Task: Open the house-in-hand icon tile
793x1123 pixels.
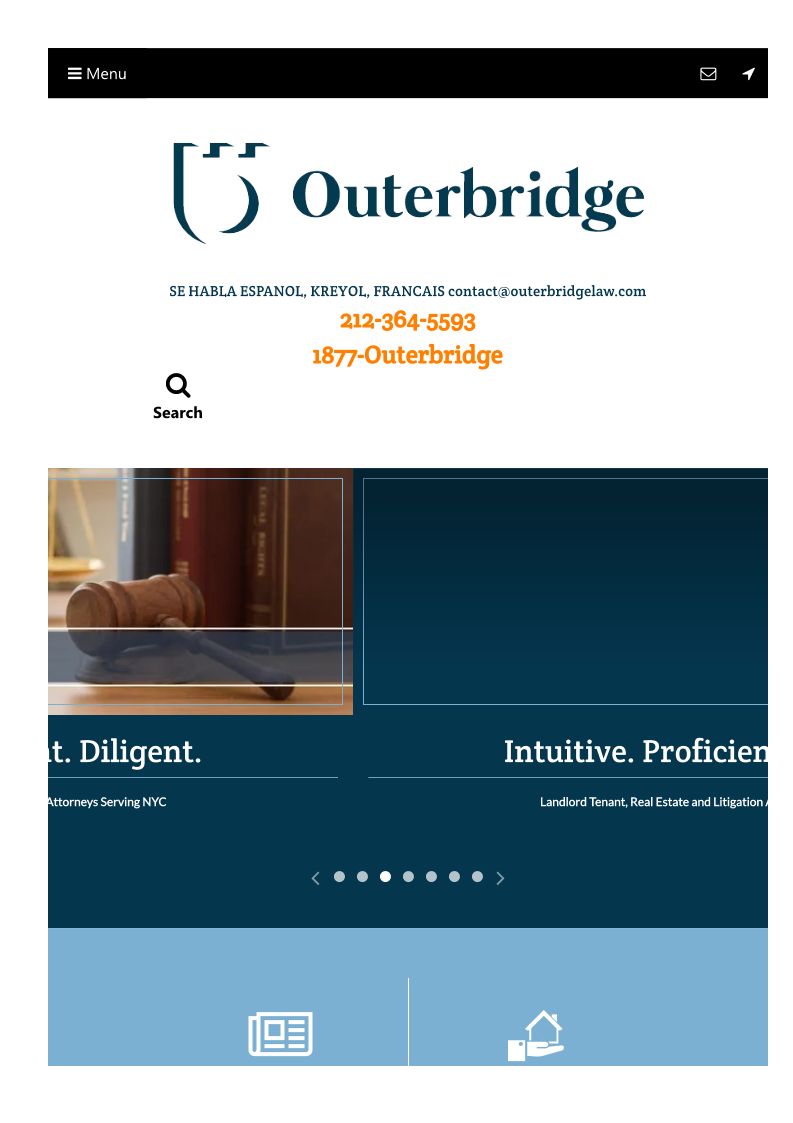Action: 536,1035
